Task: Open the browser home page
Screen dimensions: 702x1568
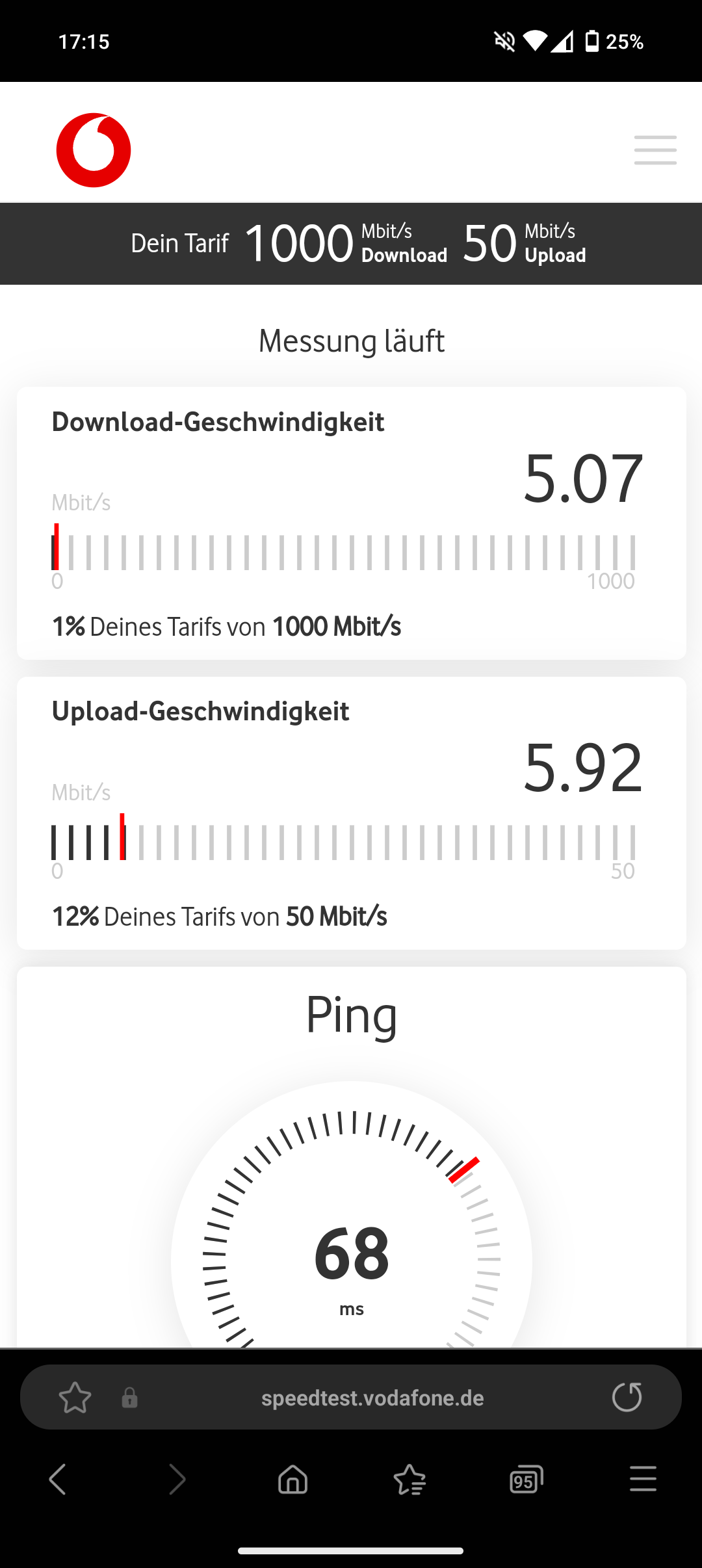Action: pyautogui.click(x=292, y=1480)
